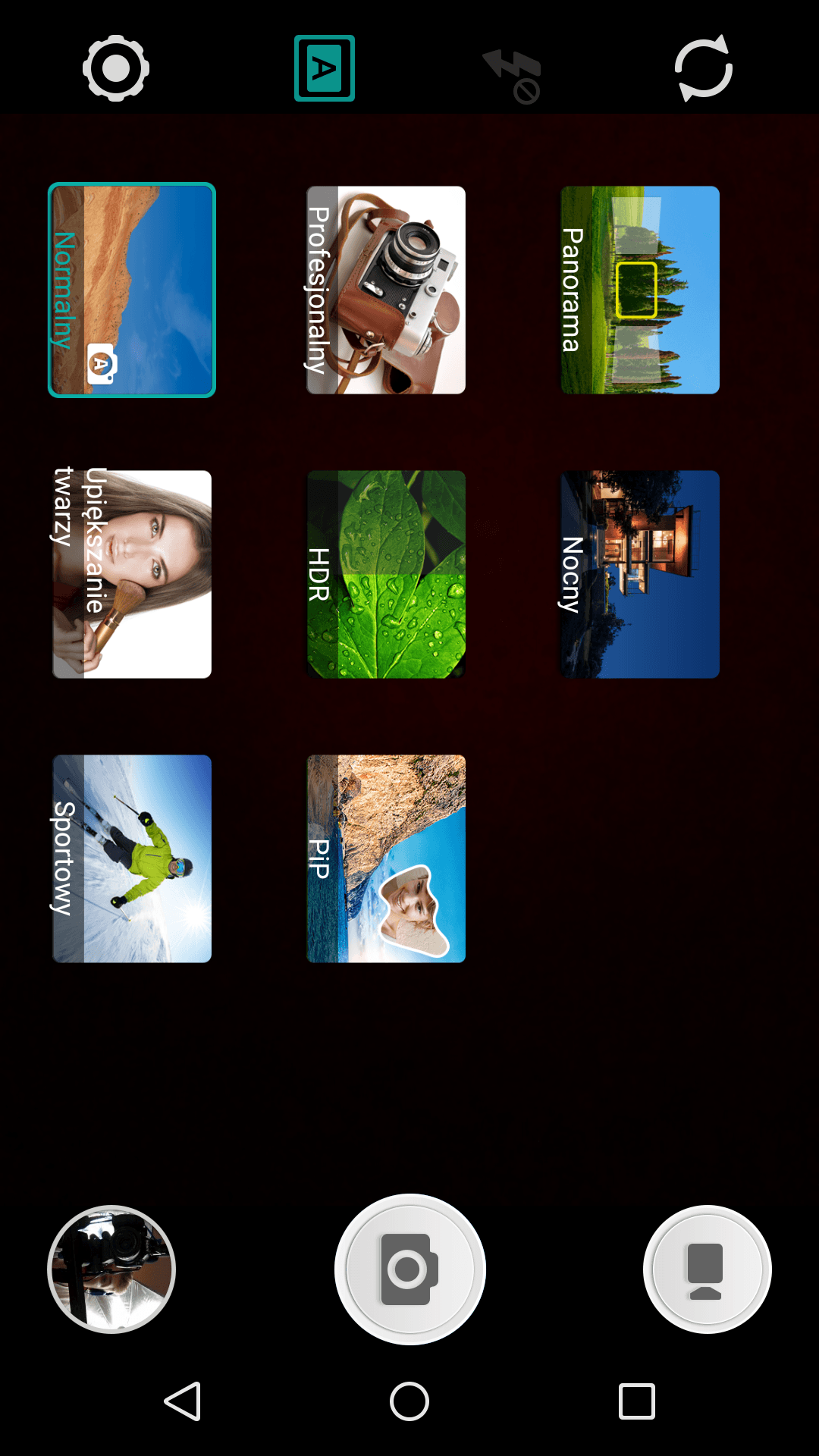Enable the HDR mode tile

coord(386,574)
